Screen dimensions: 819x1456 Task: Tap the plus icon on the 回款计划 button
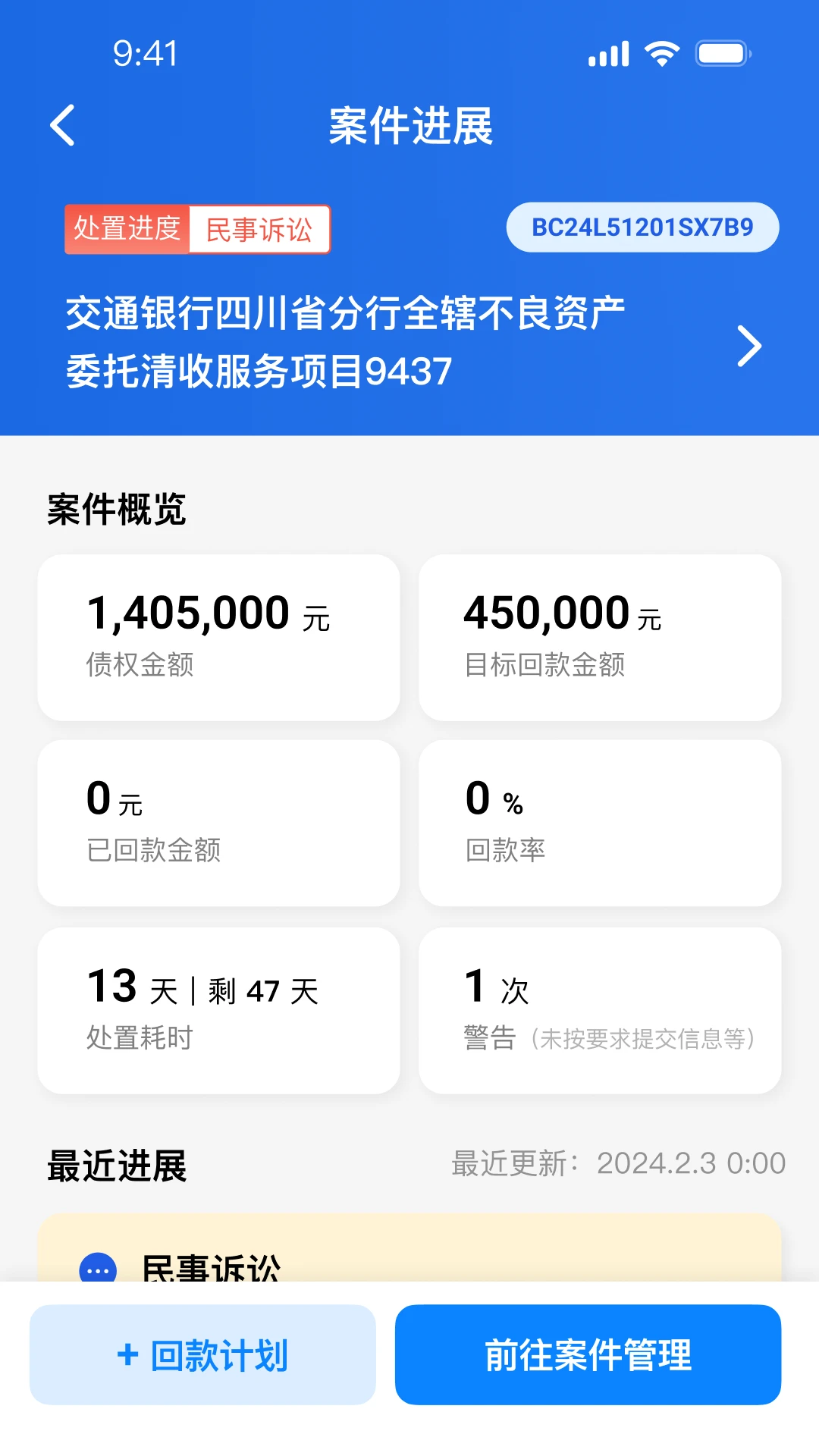[x=127, y=1354]
